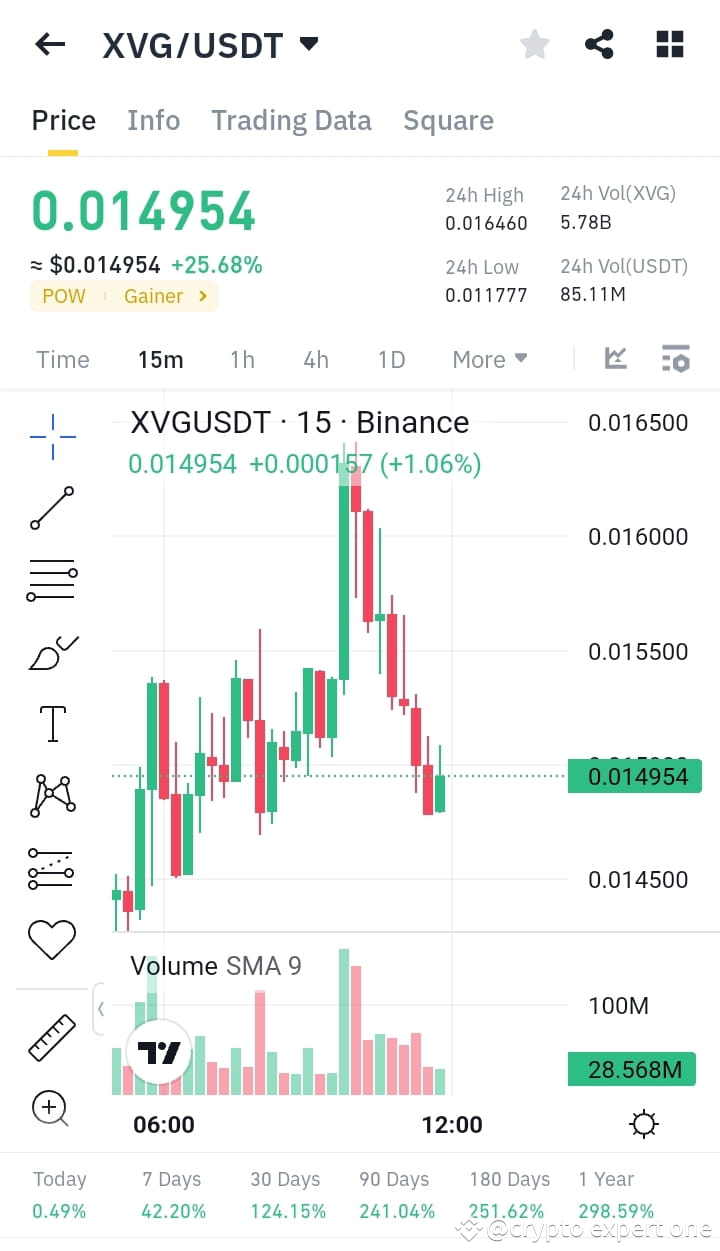Image resolution: width=720 pixels, height=1251 pixels.
Task: Select the crosshair cursor tool
Action: (x=52, y=435)
